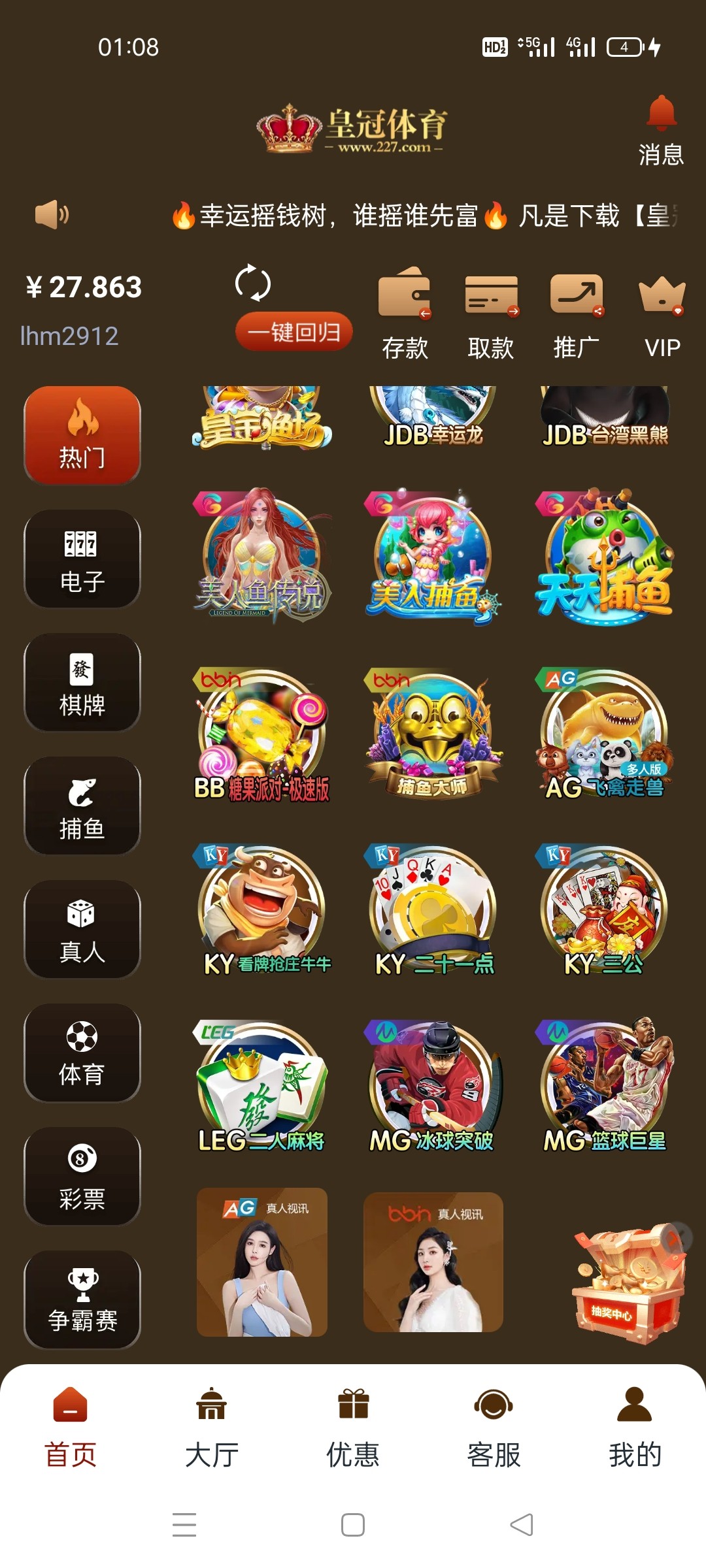Open the 消息 notifications bell
Screen dimensions: 706x1568
661,129
